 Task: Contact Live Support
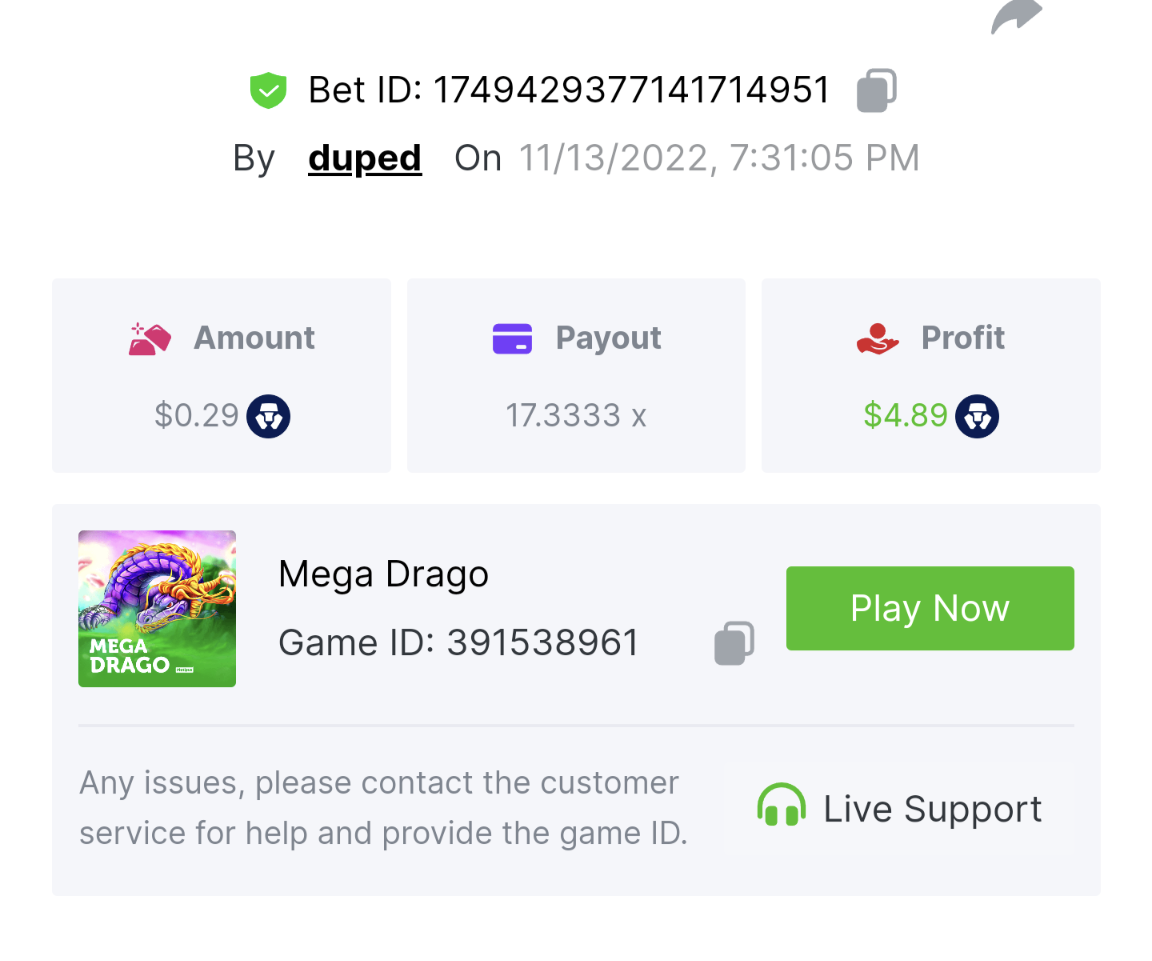(x=898, y=808)
